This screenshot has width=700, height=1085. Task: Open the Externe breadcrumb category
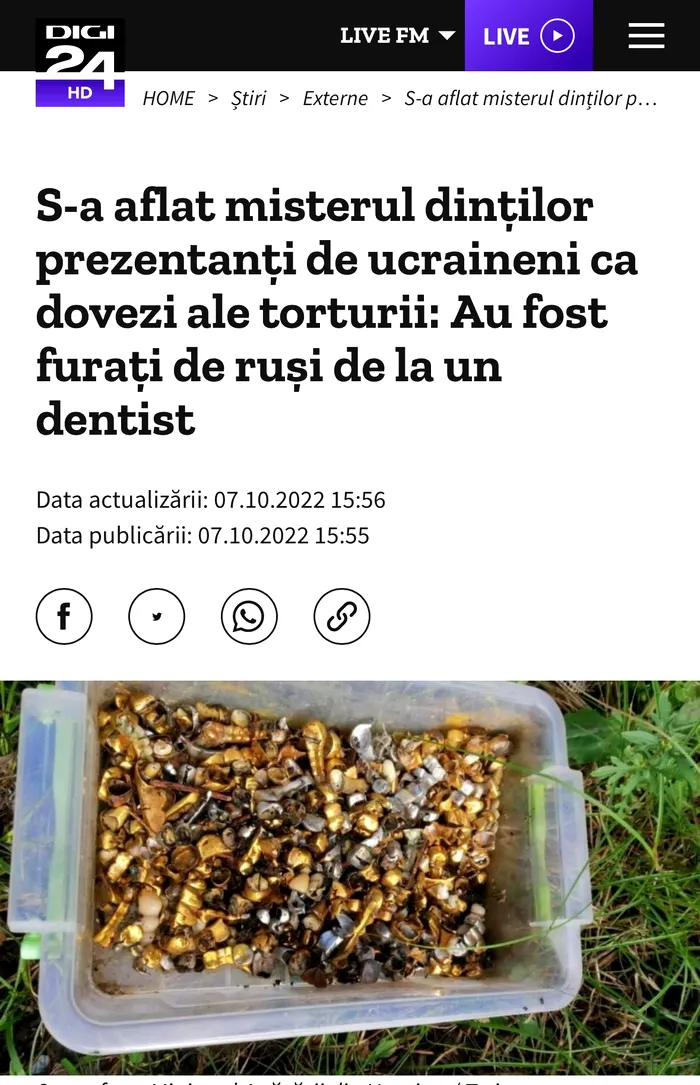(x=335, y=98)
